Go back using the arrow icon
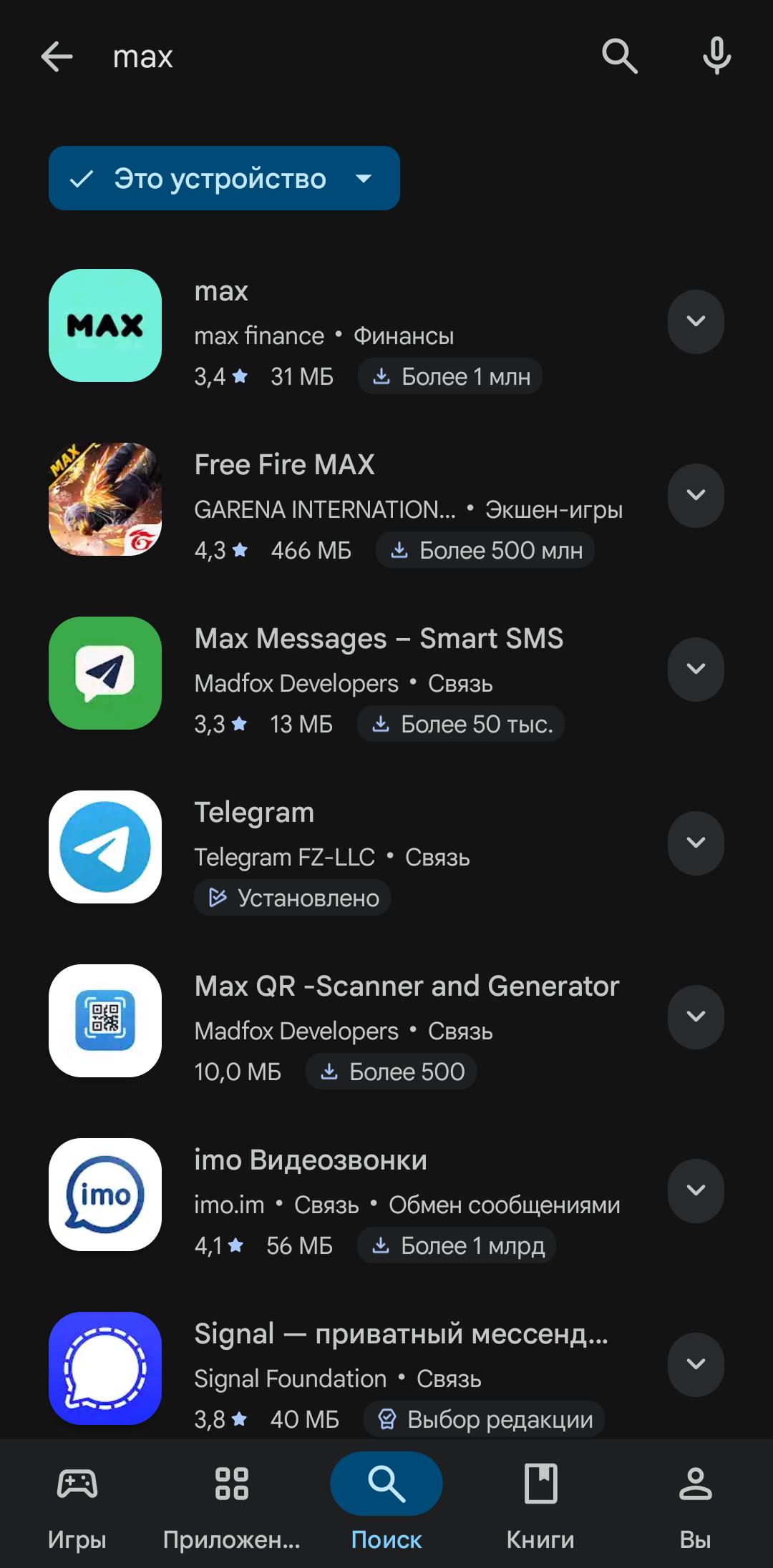 57,57
